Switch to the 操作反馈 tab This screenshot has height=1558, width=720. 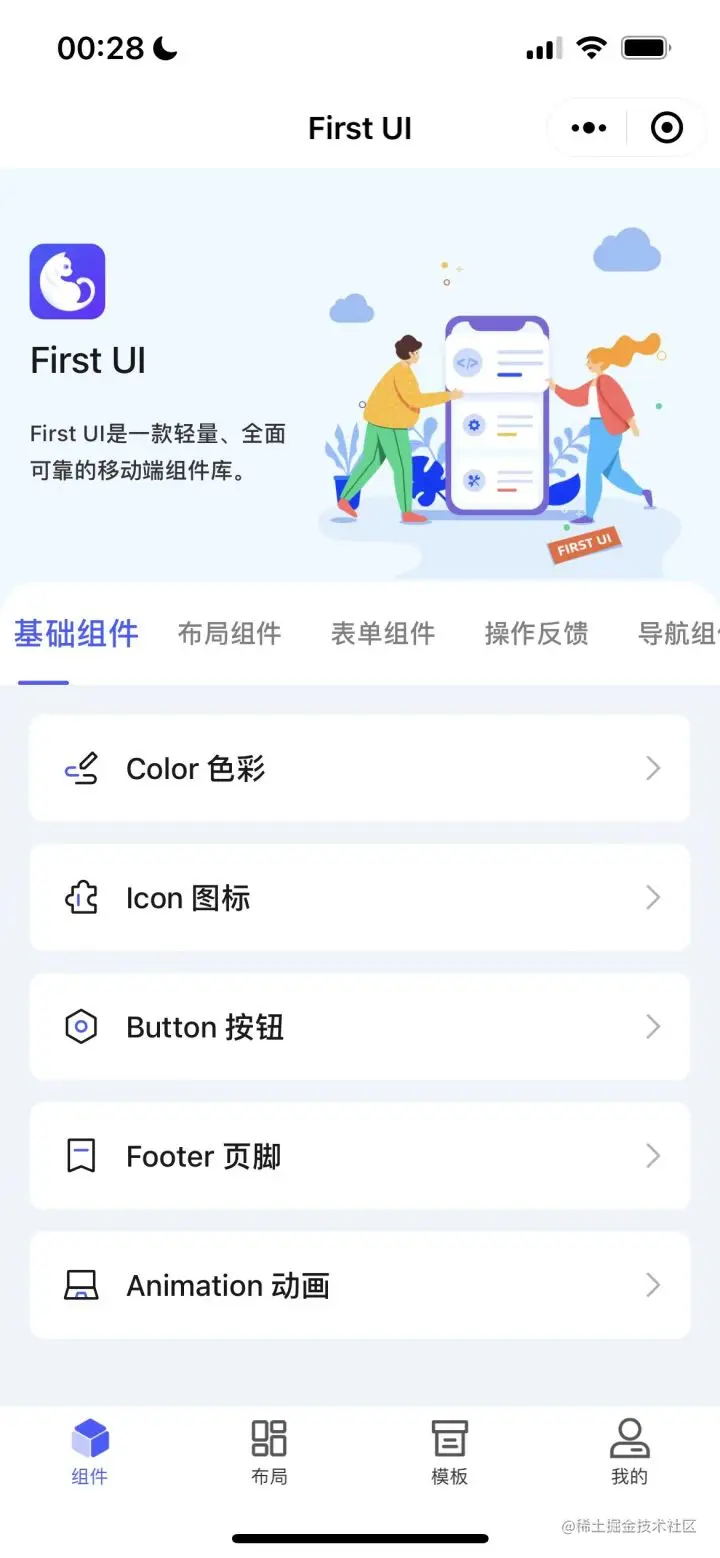(x=536, y=634)
